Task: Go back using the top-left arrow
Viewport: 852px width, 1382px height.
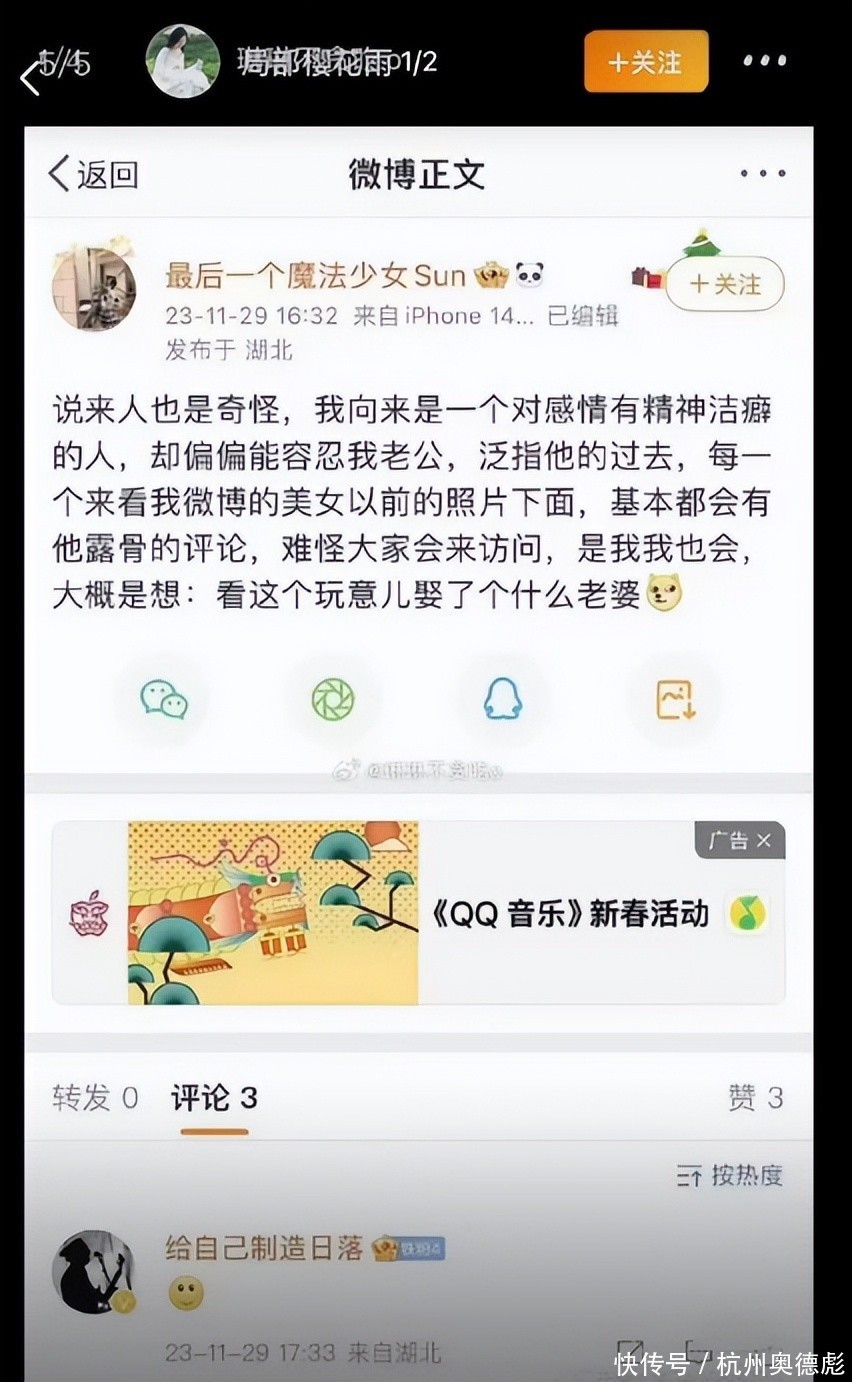Action: point(30,76)
